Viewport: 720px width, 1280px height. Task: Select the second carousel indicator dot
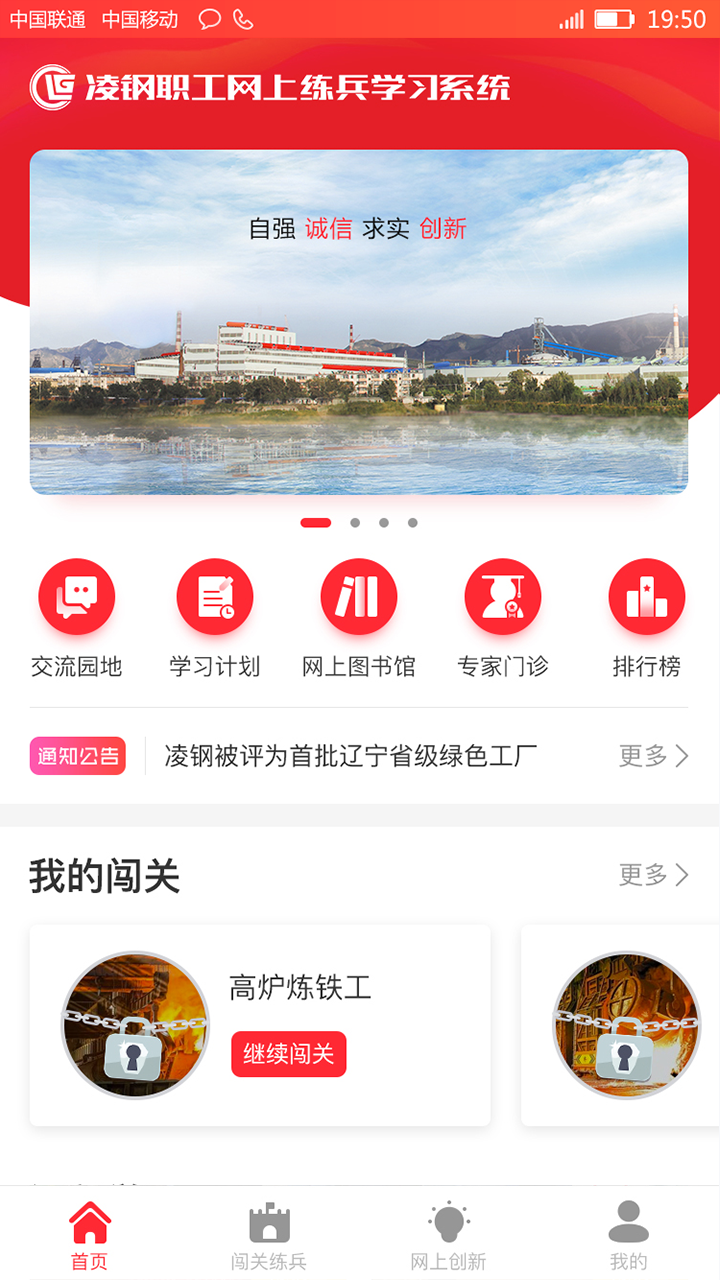click(355, 521)
